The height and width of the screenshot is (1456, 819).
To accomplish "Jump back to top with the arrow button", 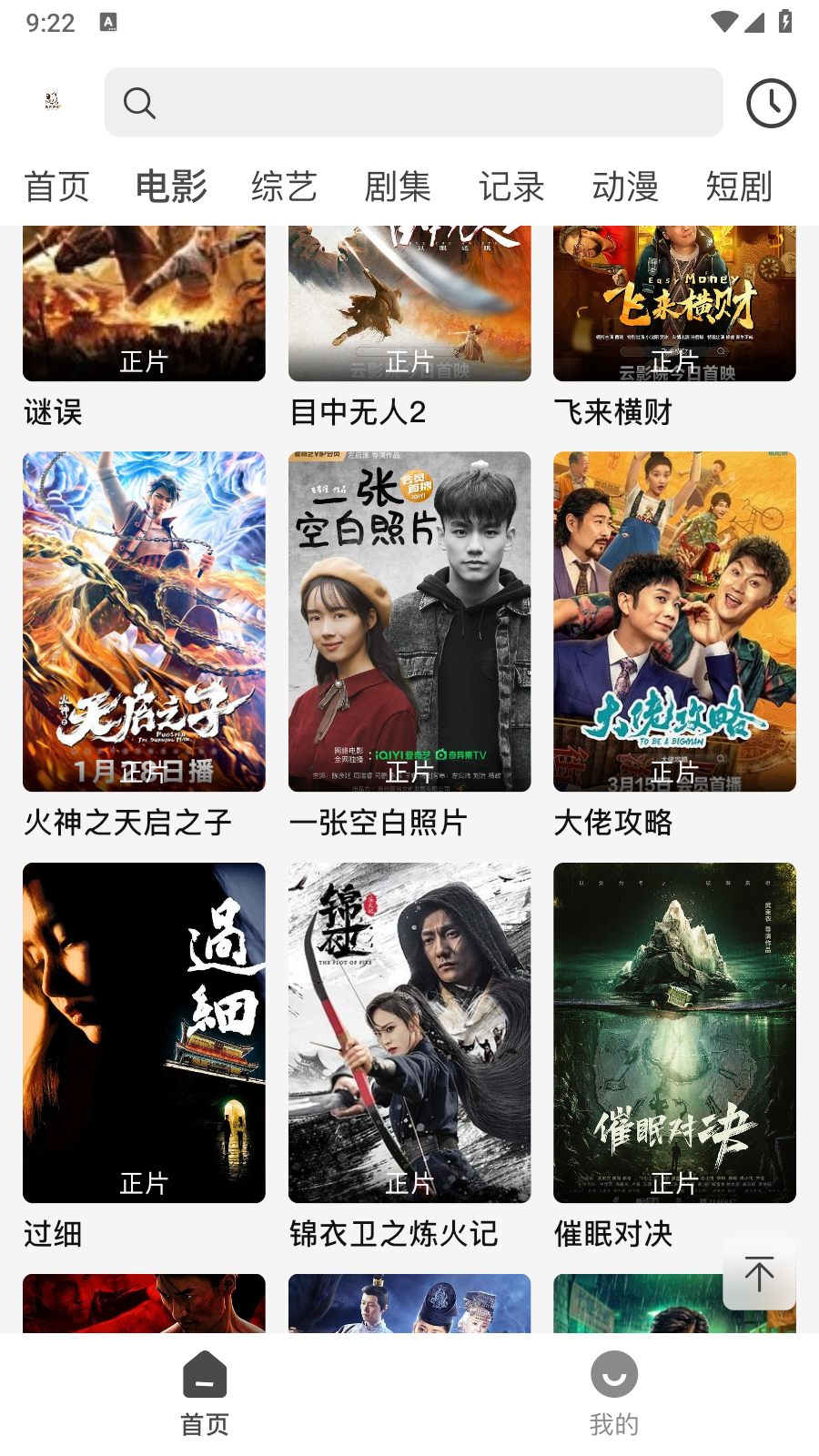I will (759, 1274).
